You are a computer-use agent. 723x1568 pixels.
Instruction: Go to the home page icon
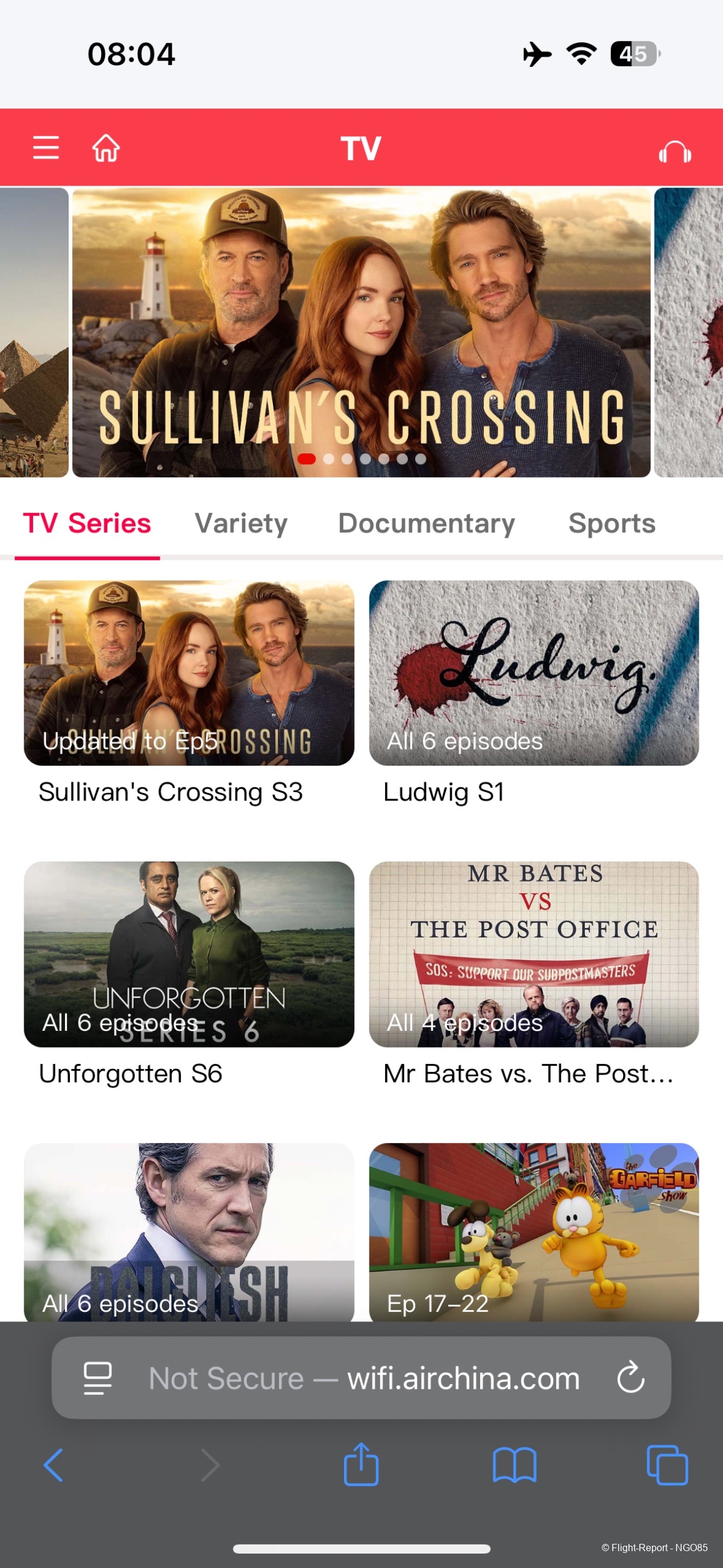(106, 148)
